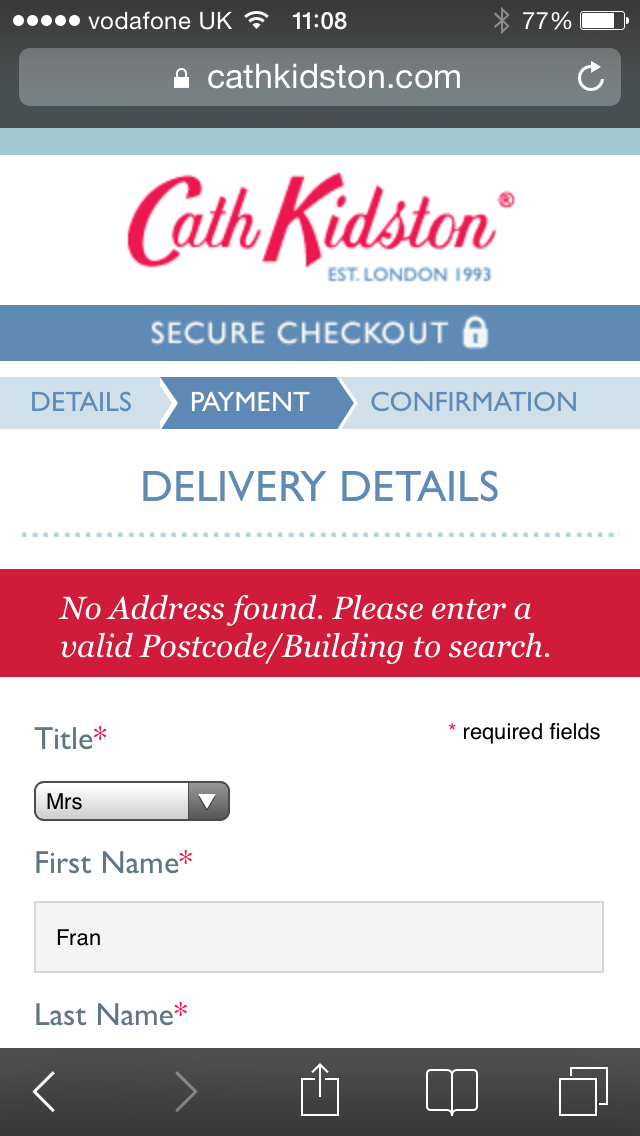
Task: Edit the First Name field containing Fran
Action: (x=319, y=937)
